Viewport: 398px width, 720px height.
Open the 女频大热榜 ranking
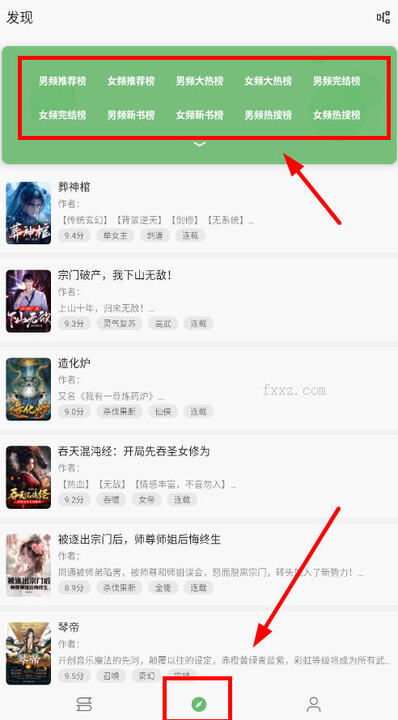[268, 81]
